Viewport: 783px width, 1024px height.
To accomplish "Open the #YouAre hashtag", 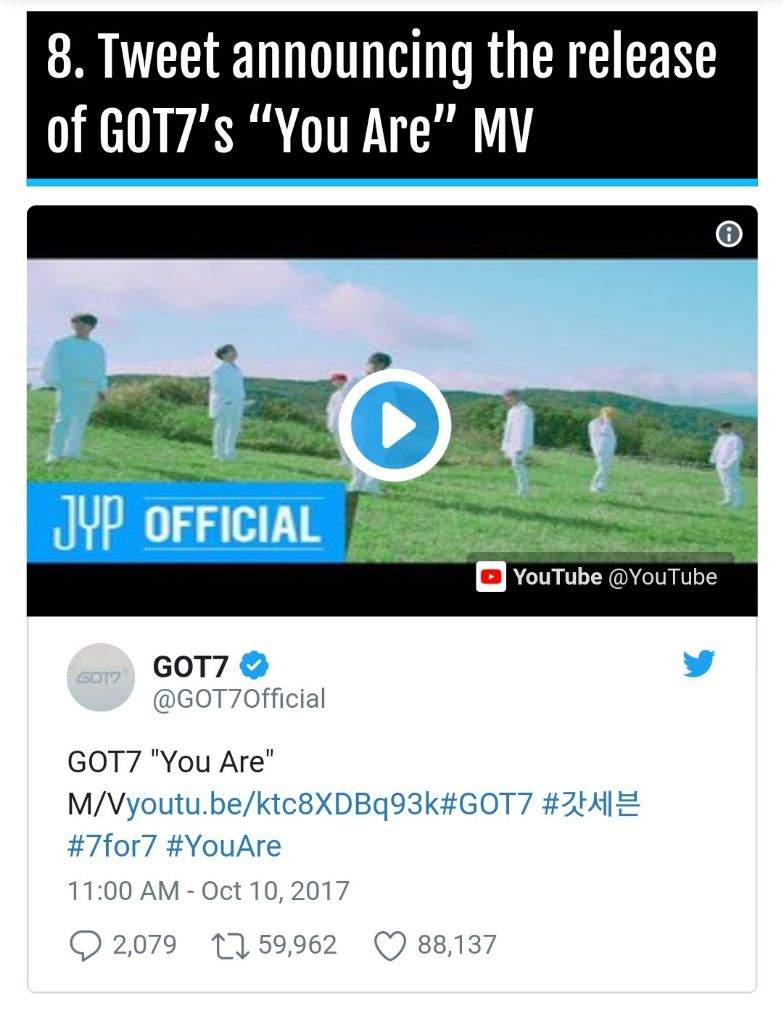I will coord(224,846).
